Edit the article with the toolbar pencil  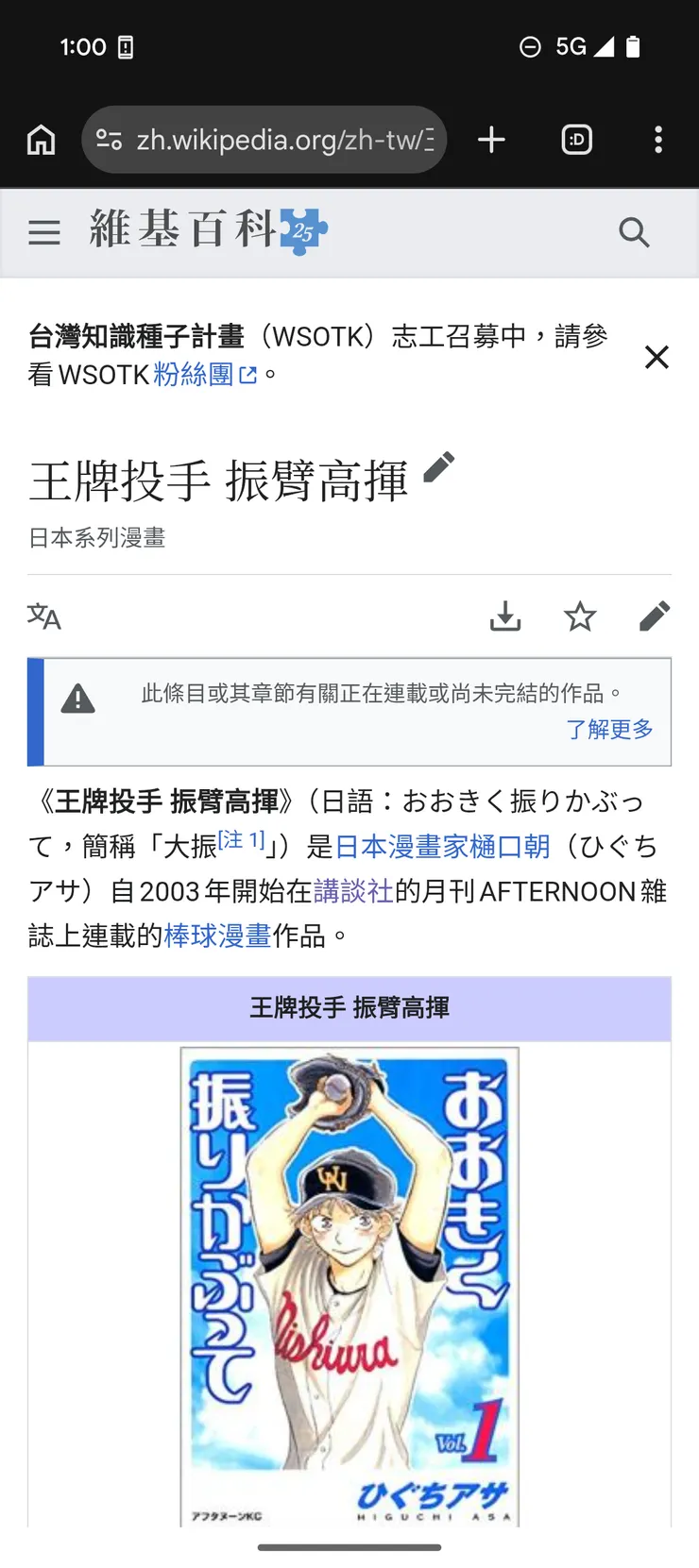click(654, 616)
